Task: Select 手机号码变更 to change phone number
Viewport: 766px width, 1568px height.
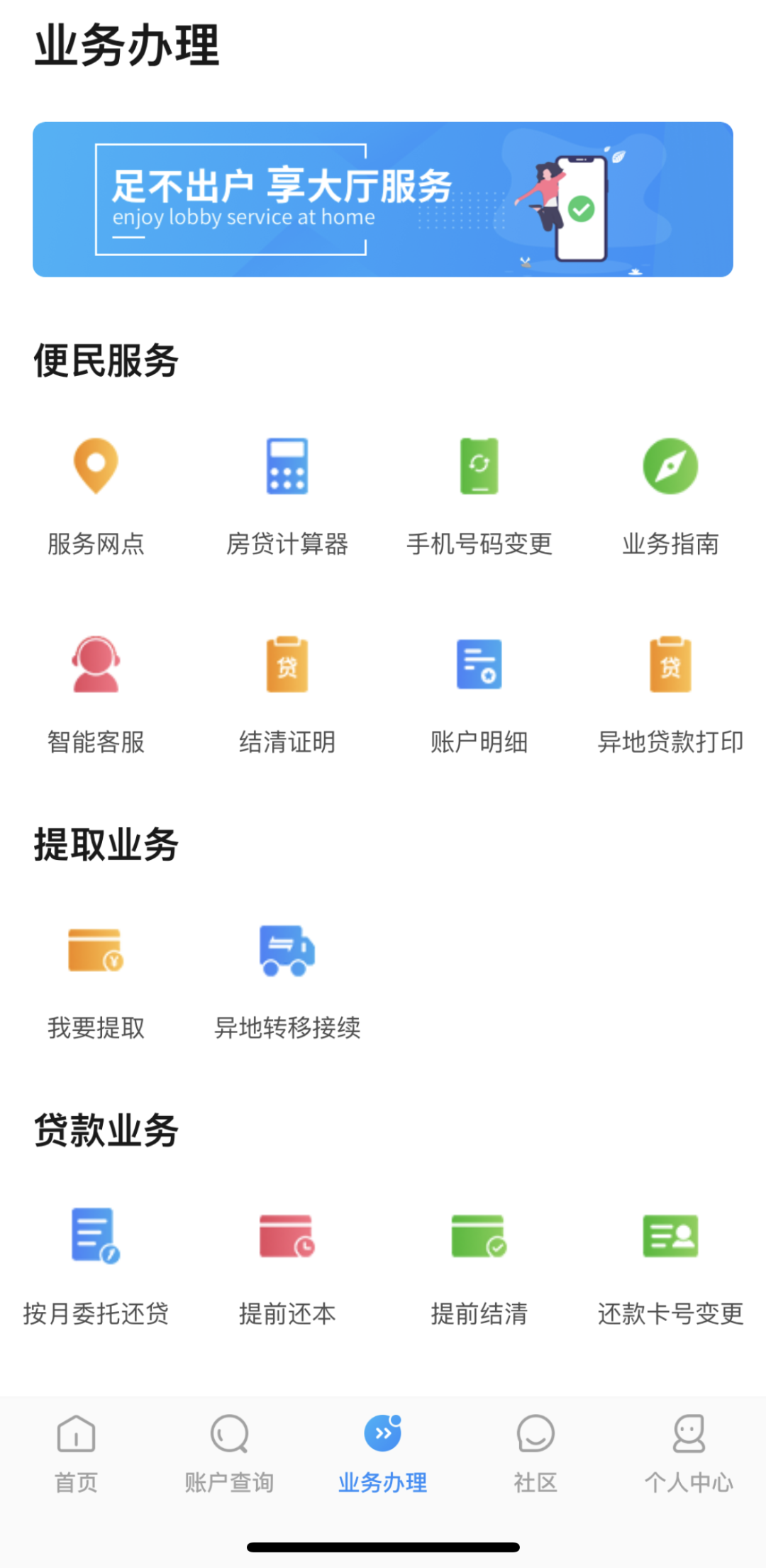Action: click(479, 497)
